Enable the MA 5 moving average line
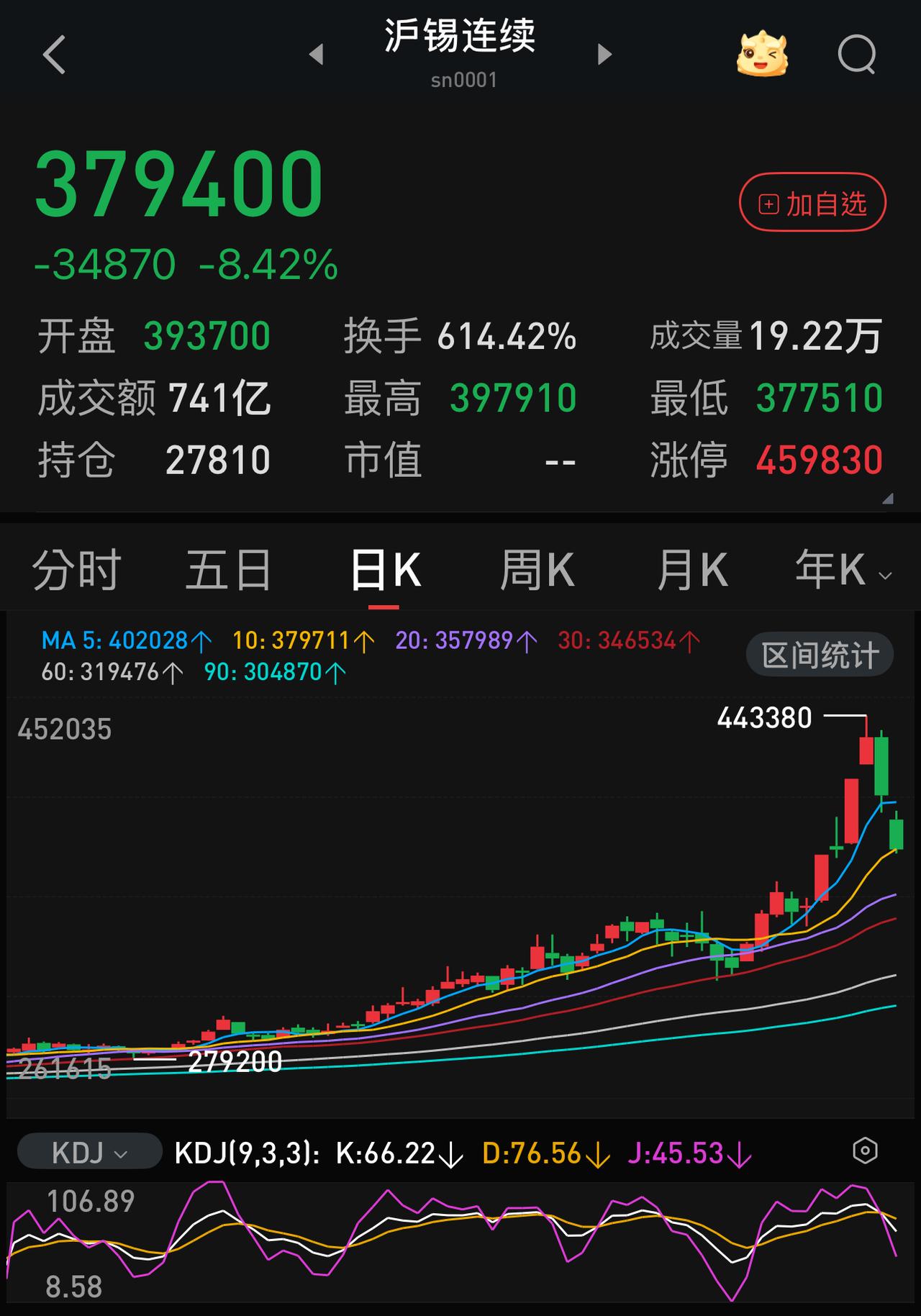 click(x=115, y=640)
